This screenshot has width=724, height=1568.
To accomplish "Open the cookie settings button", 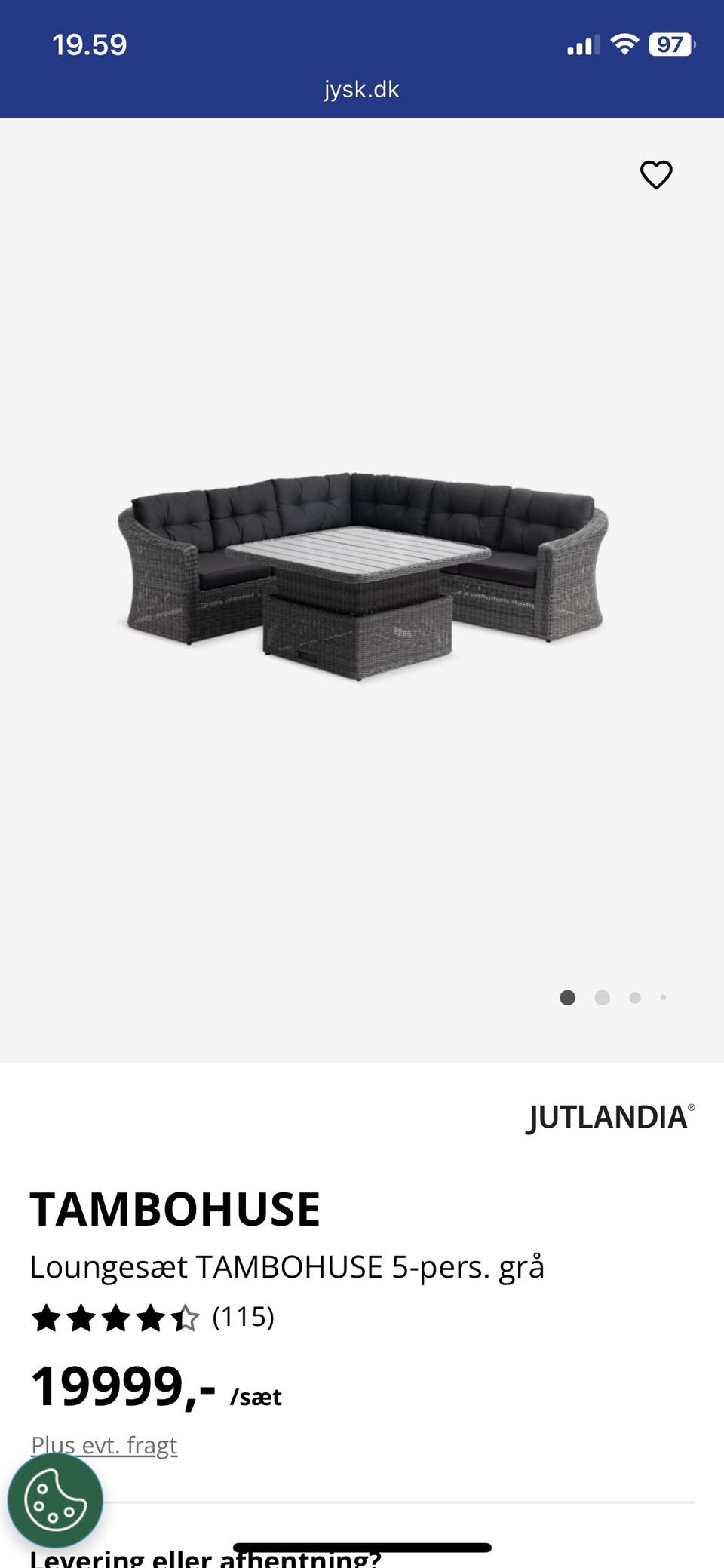I will [55, 1501].
